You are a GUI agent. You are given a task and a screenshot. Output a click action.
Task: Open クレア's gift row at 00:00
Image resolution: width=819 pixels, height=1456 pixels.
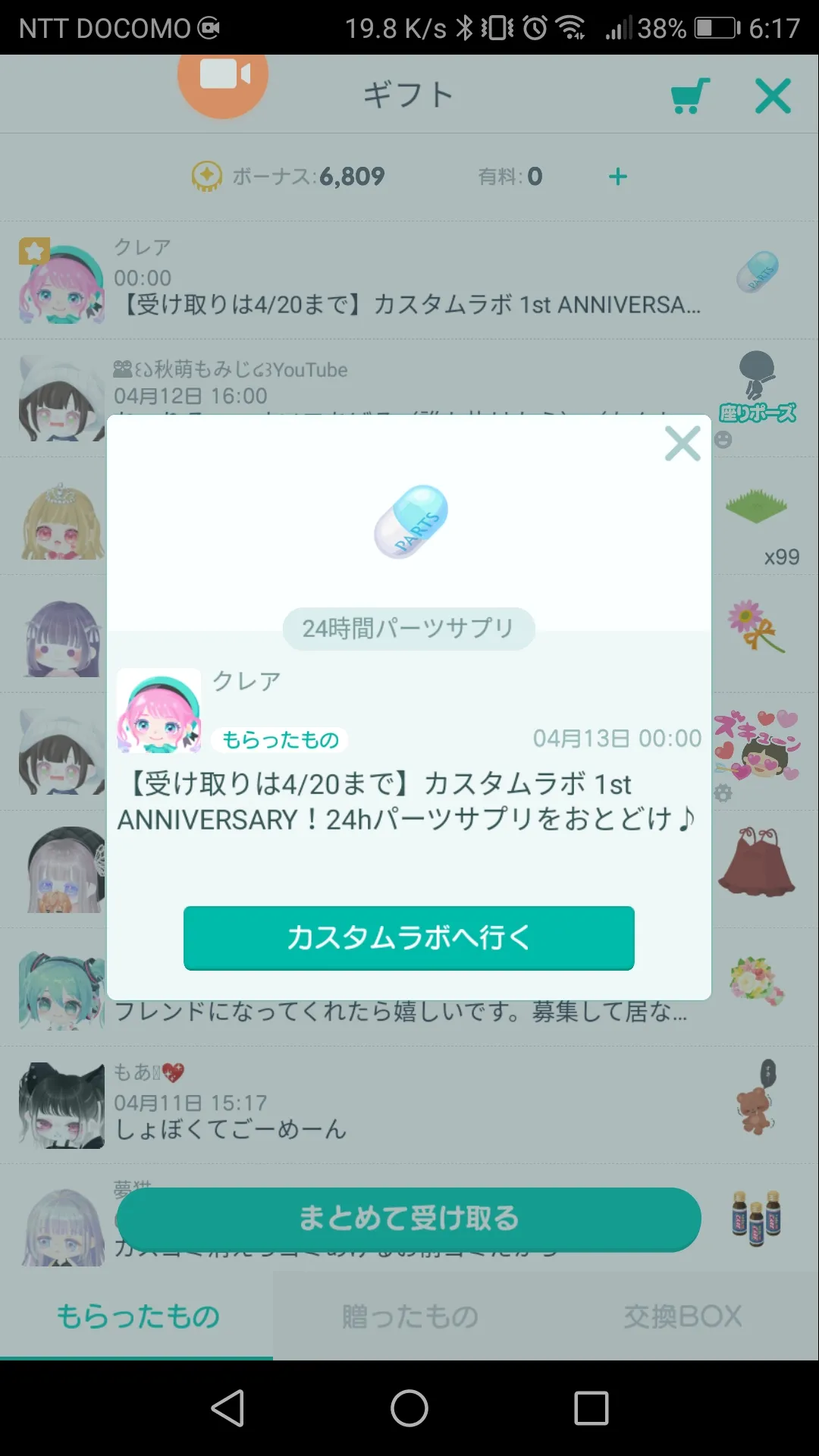pos(409,281)
